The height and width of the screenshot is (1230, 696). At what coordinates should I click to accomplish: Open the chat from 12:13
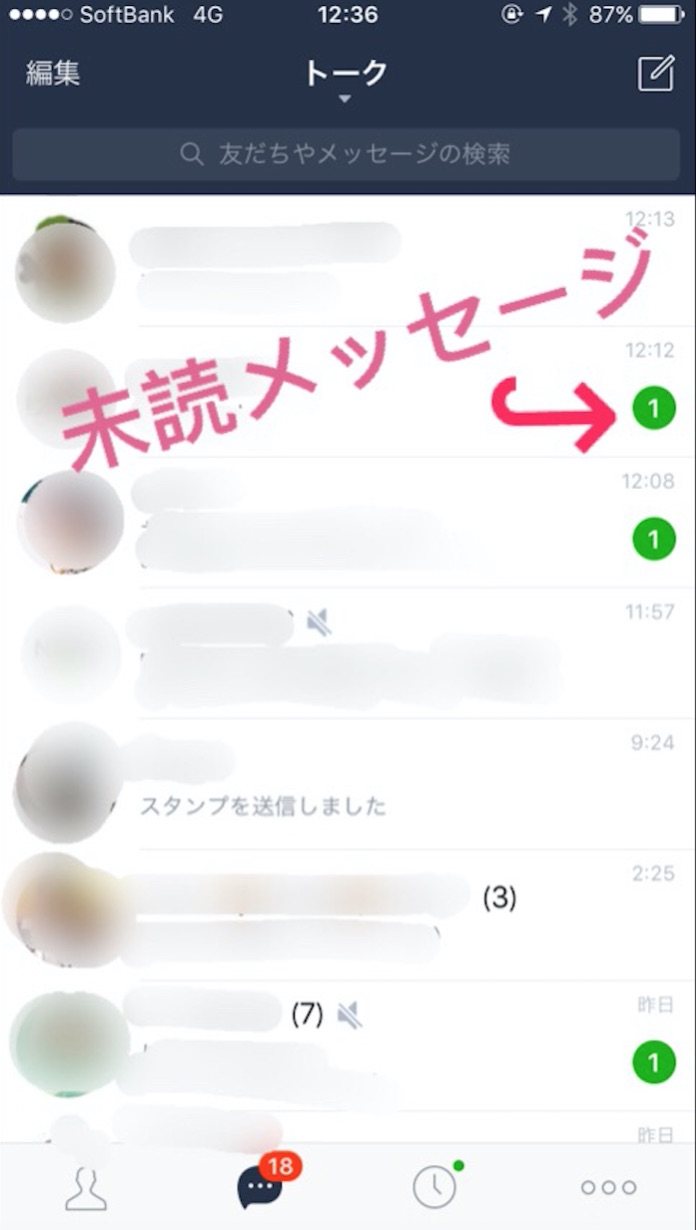(348, 262)
